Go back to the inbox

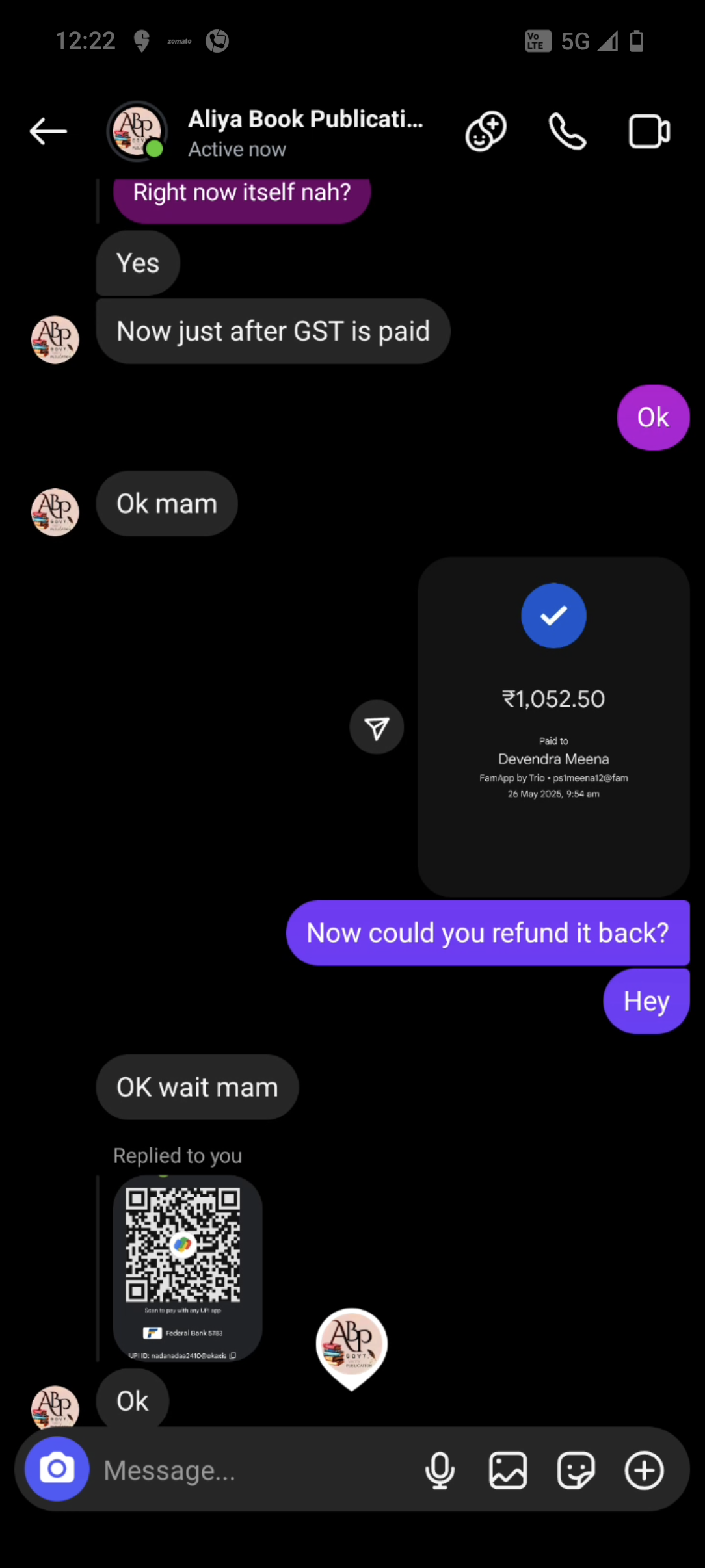tap(48, 131)
